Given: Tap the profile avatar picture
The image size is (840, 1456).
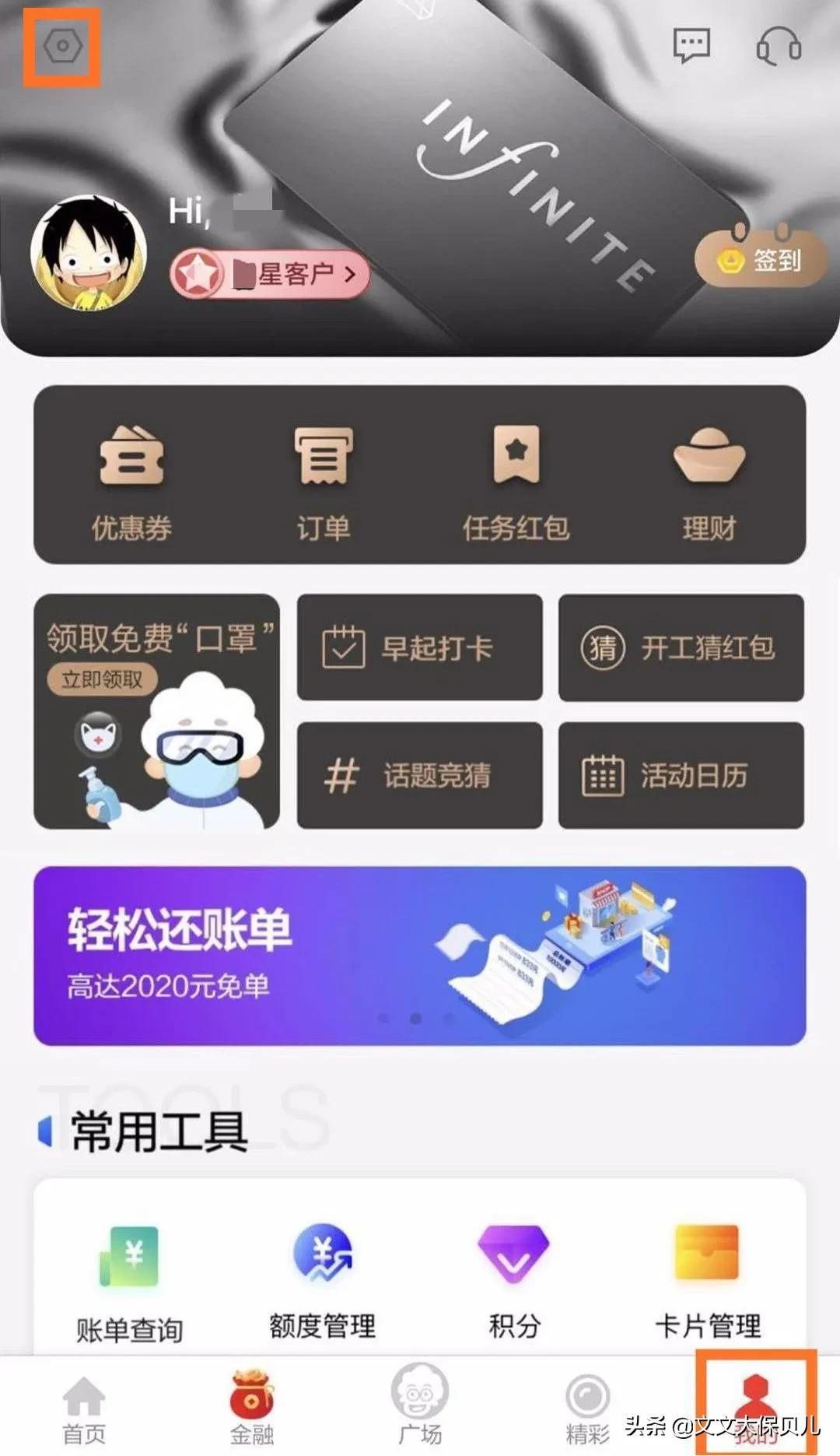Looking at the screenshot, I should coord(88,253).
